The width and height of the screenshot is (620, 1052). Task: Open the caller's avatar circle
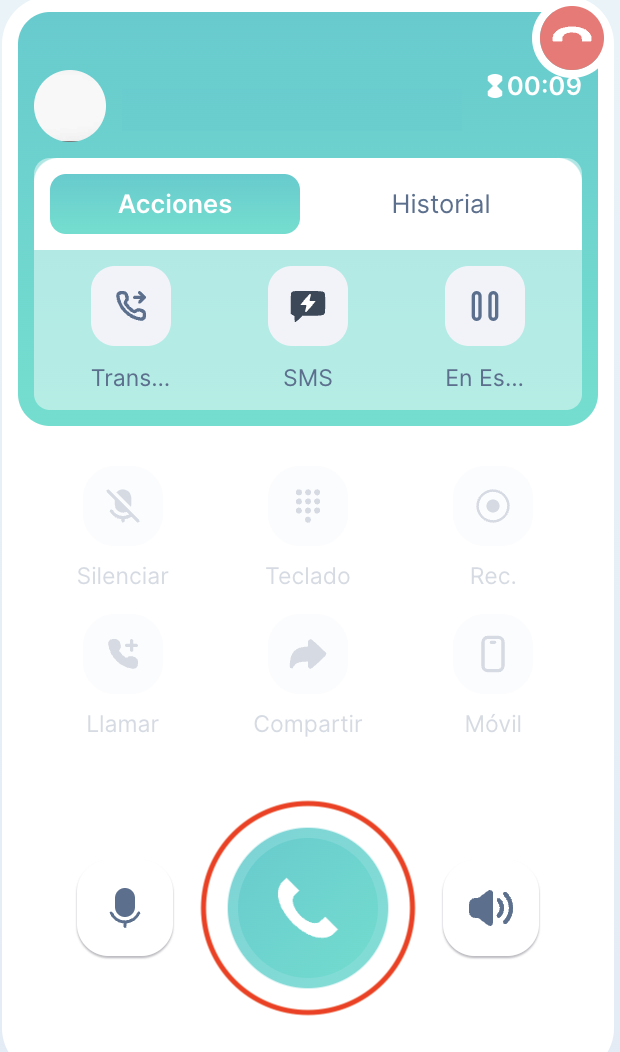[x=70, y=106]
